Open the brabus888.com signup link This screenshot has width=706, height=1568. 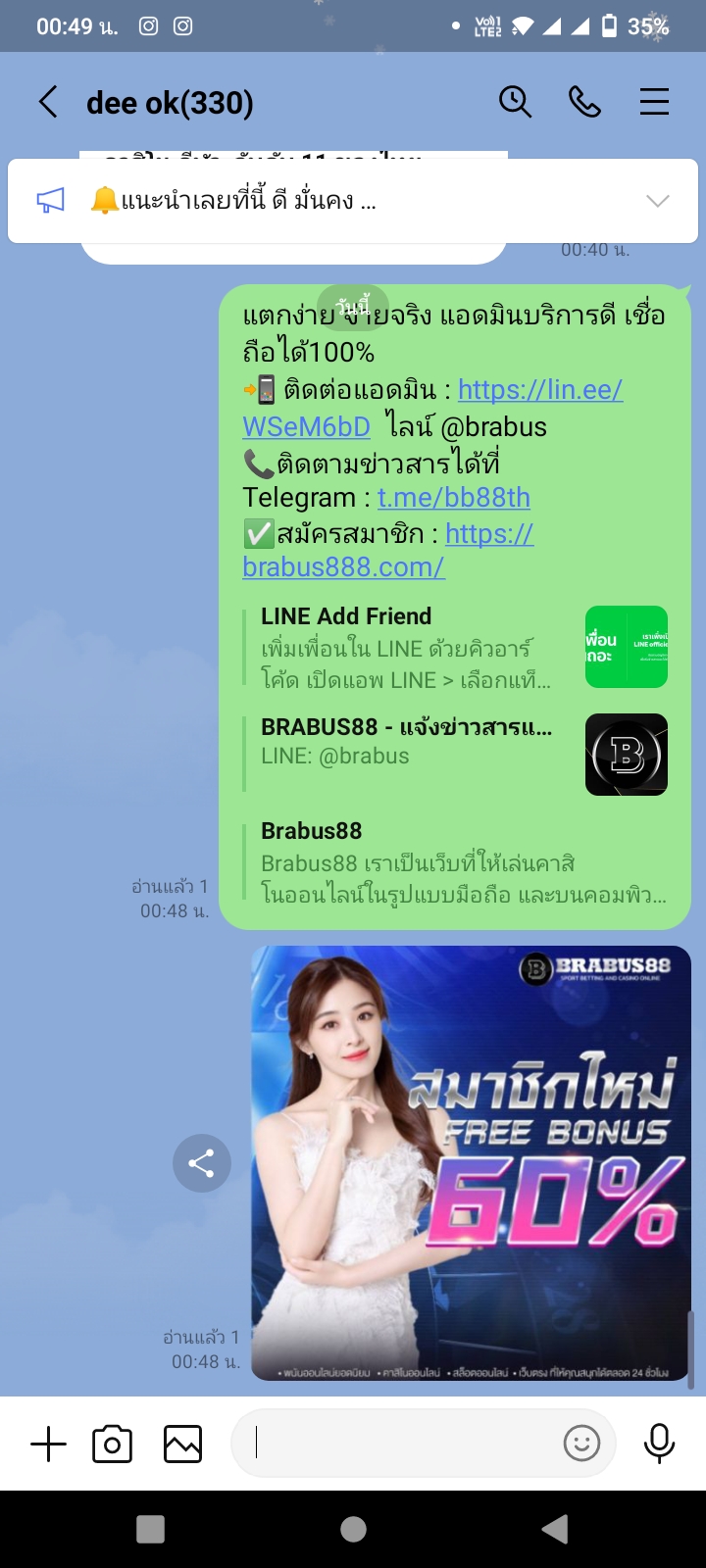(x=388, y=551)
